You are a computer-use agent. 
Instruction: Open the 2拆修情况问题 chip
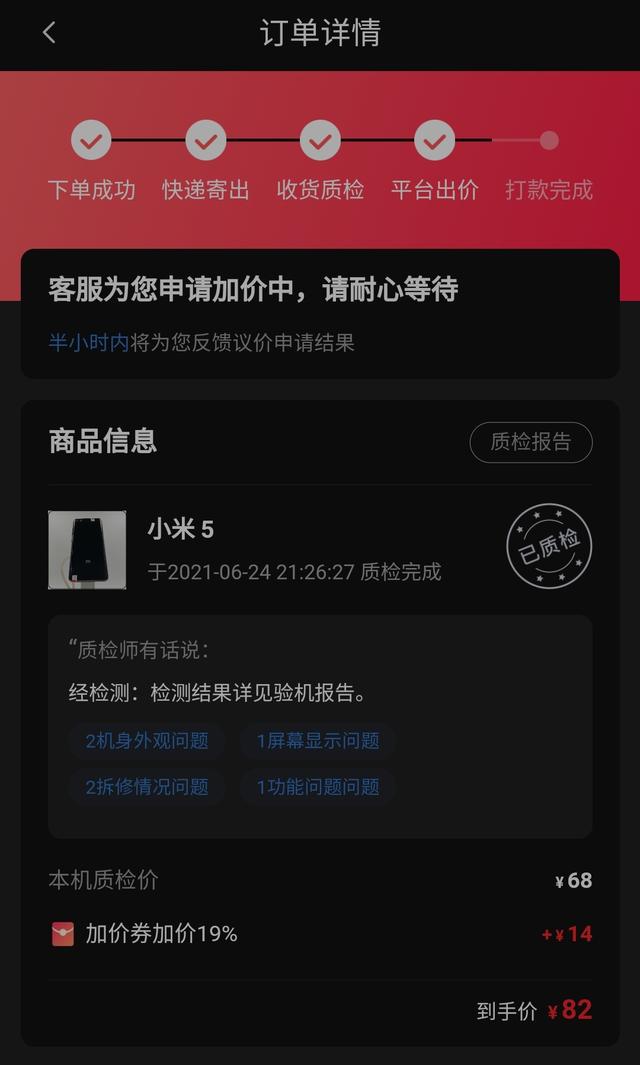click(x=147, y=787)
